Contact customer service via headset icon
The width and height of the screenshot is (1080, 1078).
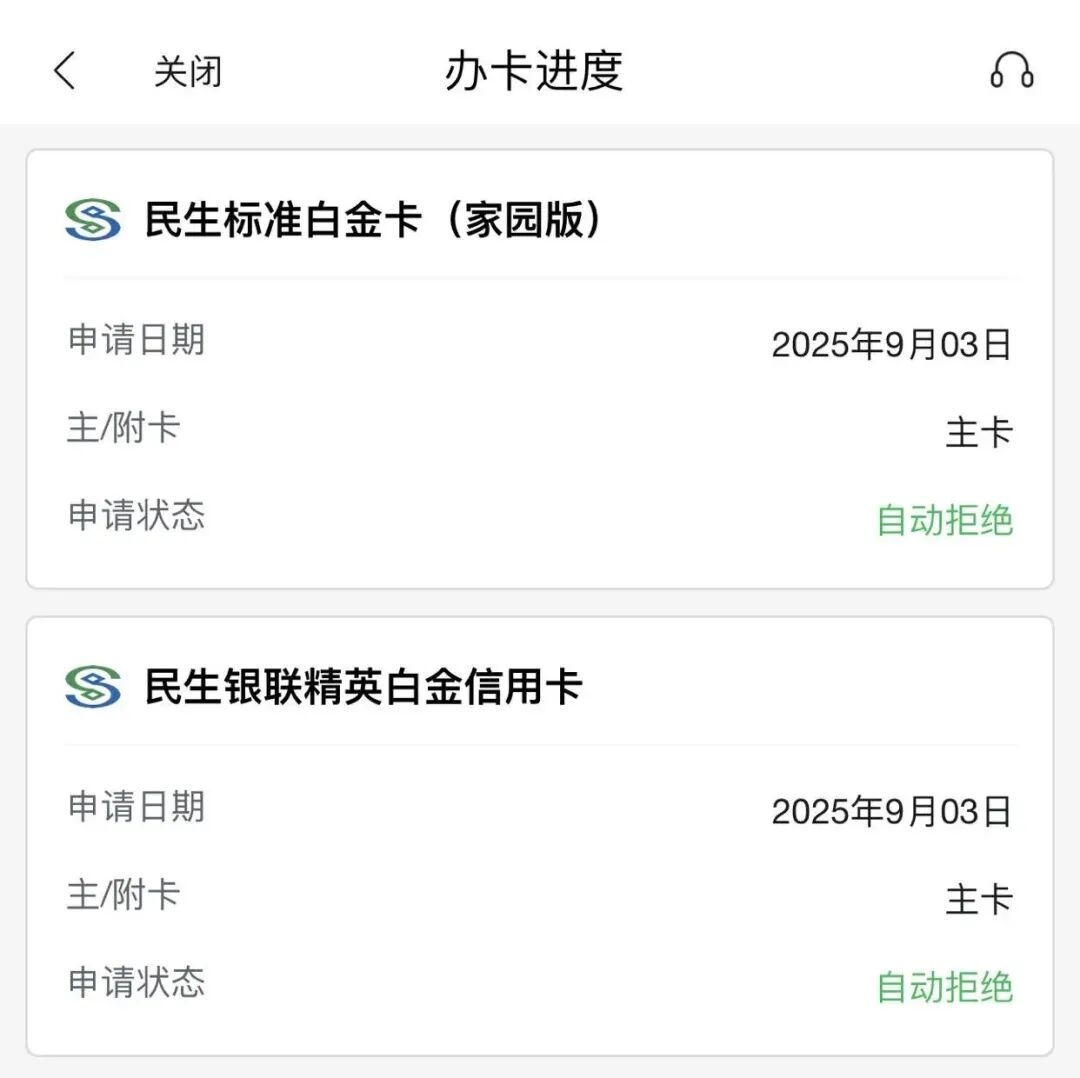click(1011, 71)
